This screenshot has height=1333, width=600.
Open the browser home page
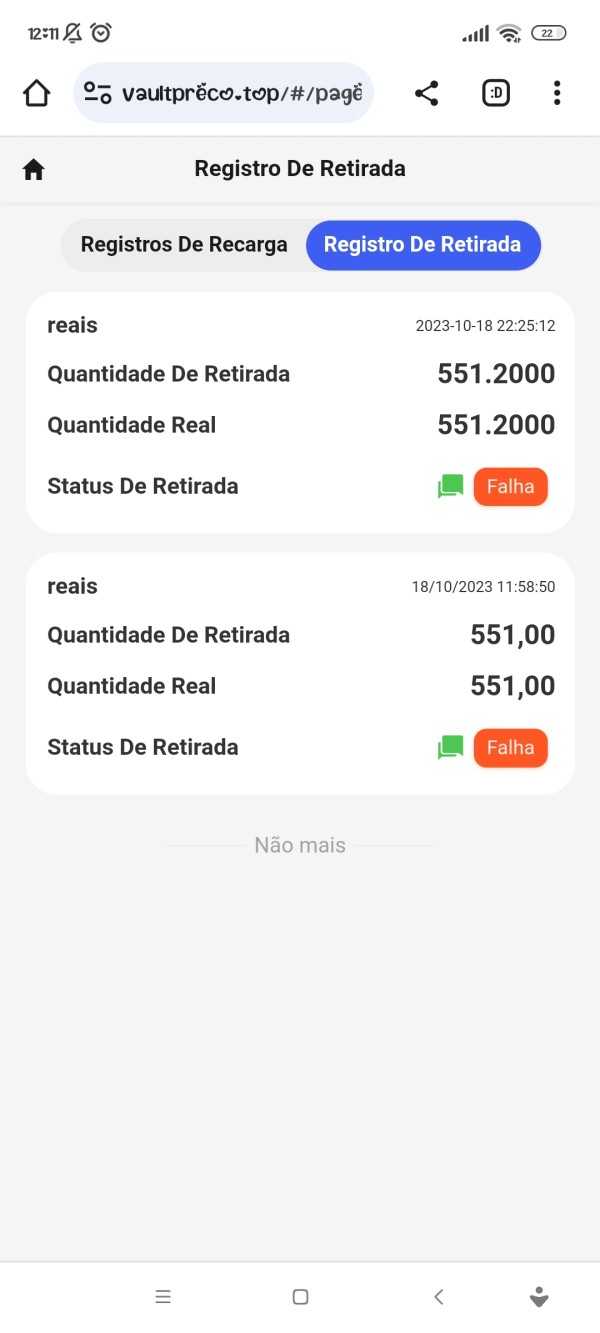point(36,94)
